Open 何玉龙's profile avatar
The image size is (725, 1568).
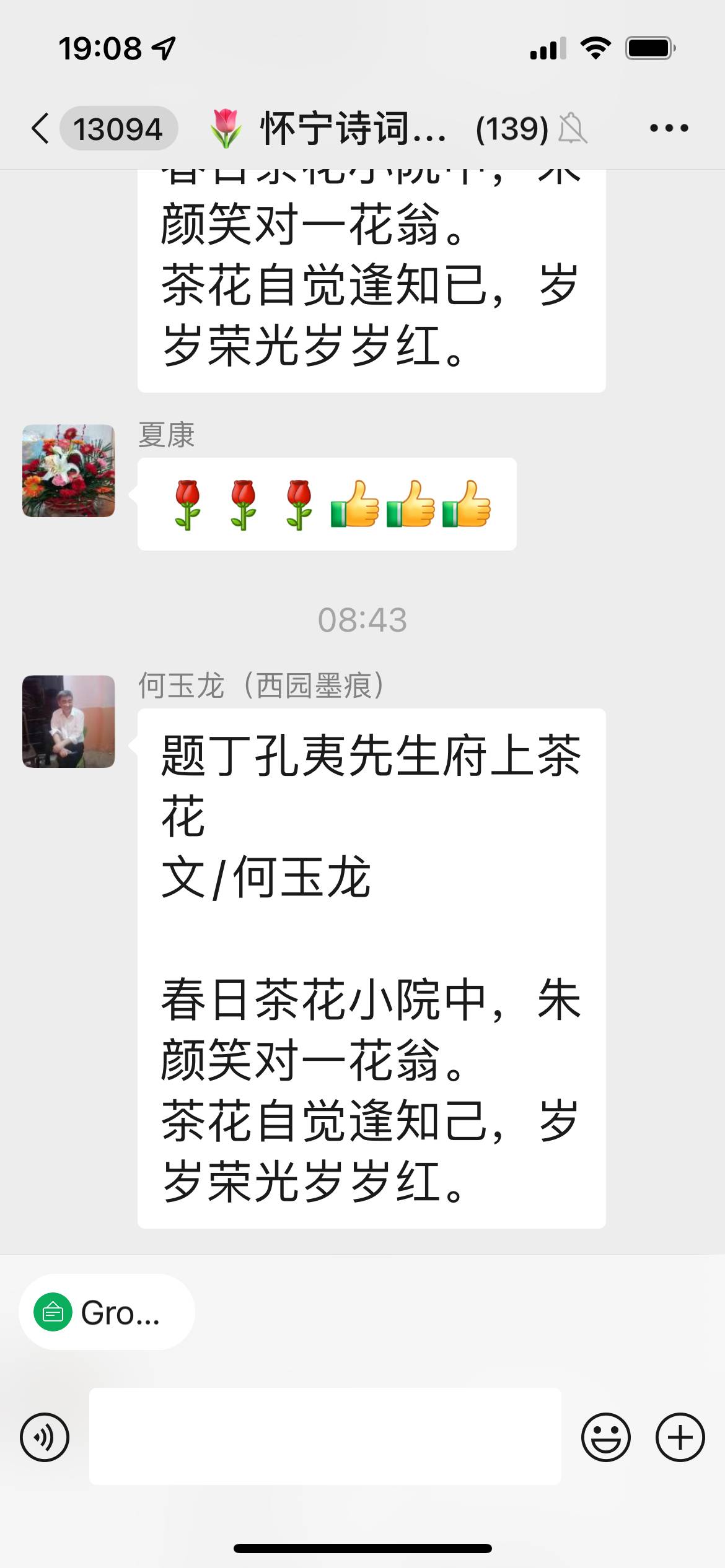[69, 721]
